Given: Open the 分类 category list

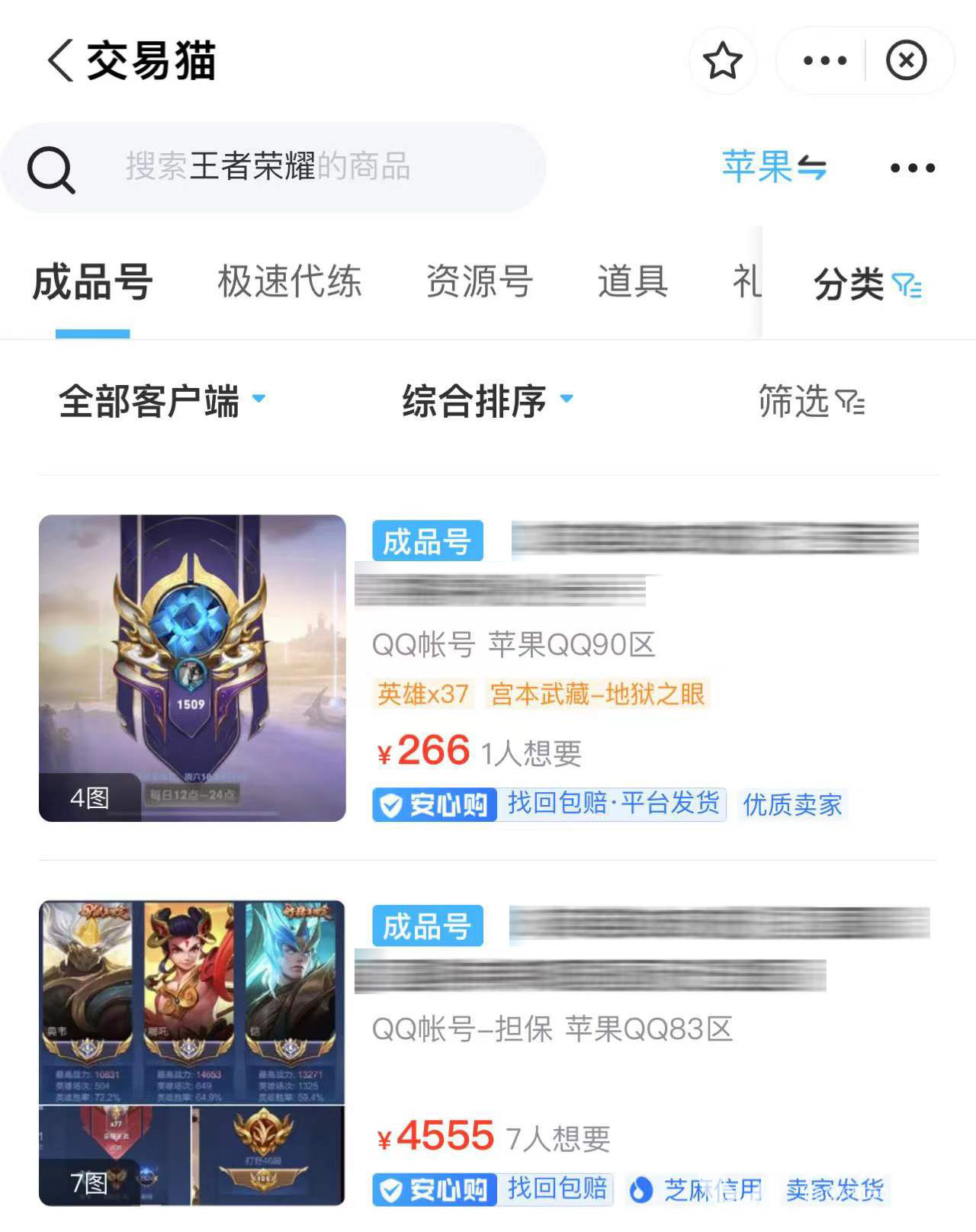Looking at the screenshot, I should point(867,285).
